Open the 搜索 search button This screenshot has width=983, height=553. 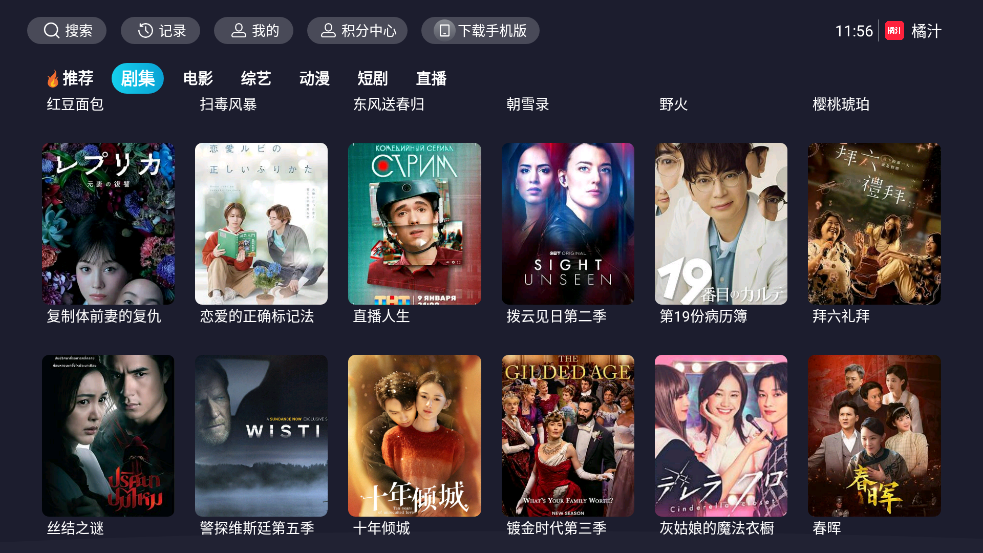(67, 31)
